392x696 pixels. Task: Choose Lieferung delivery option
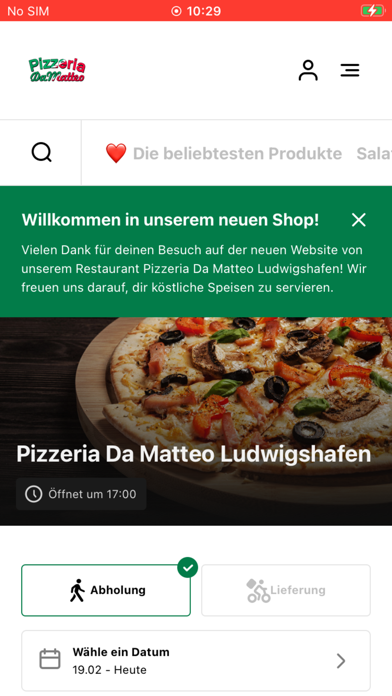coord(286,590)
